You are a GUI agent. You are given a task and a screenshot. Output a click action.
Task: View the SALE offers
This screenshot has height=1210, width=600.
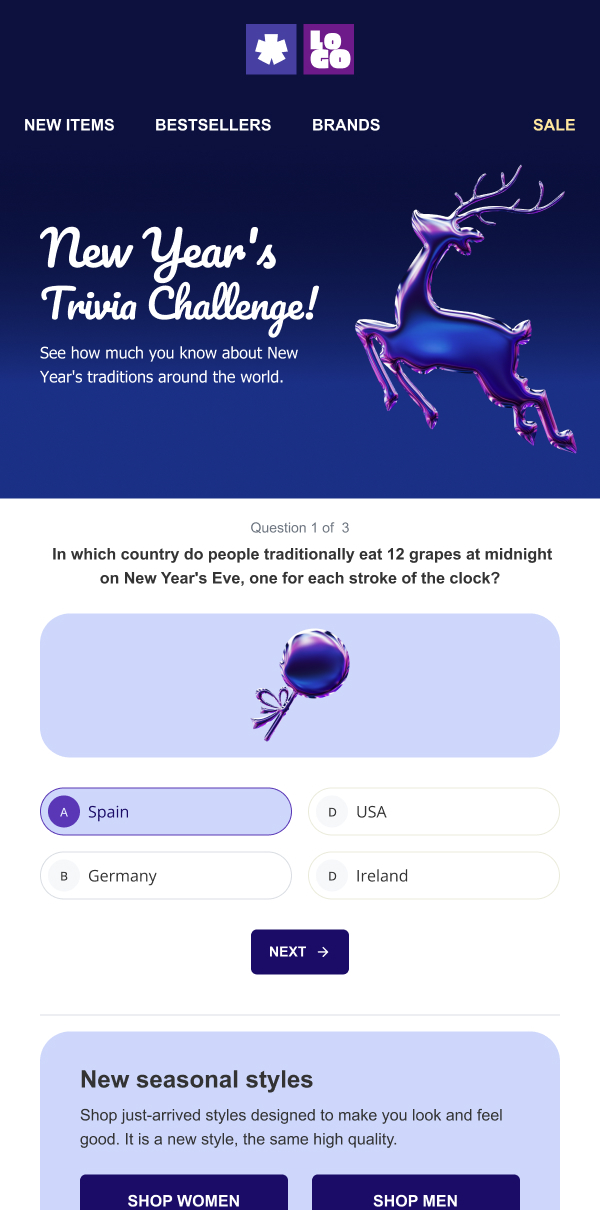tap(553, 125)
